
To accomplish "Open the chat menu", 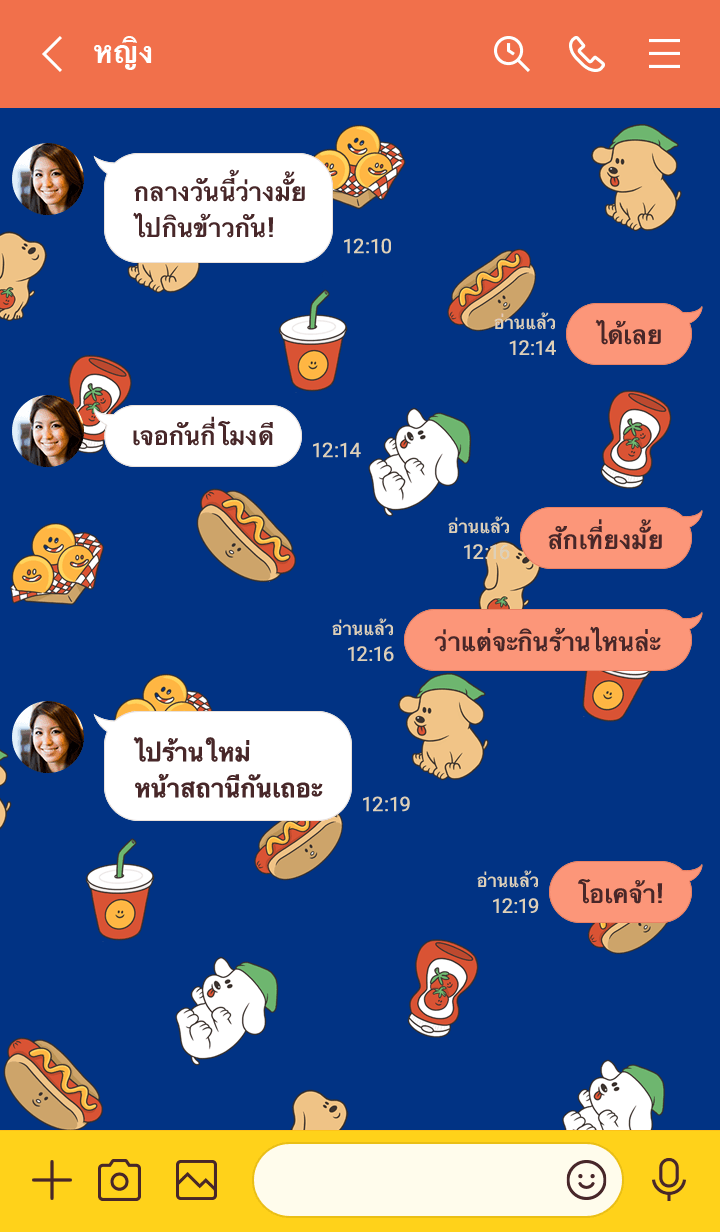I will tap(664, 54).
